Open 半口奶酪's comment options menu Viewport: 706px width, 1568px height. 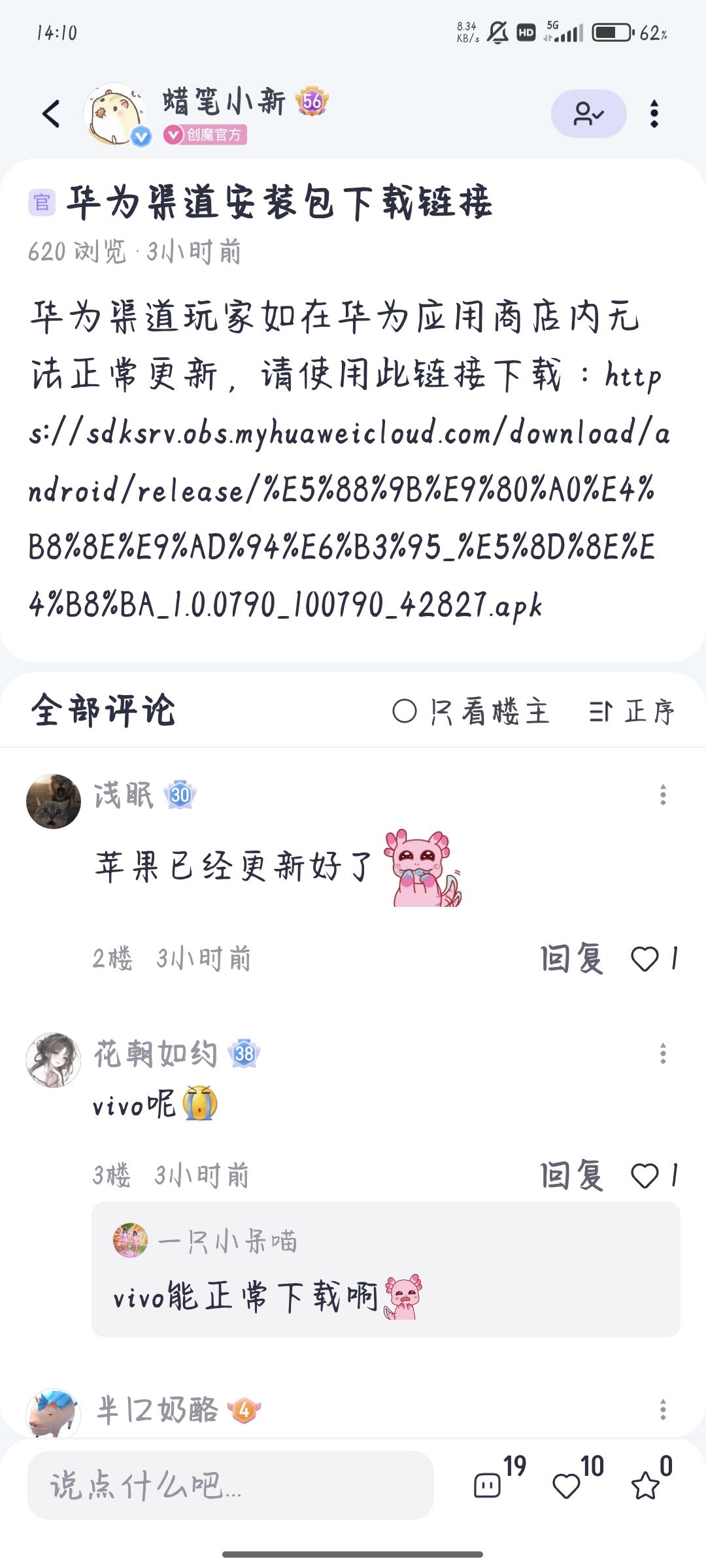663,1409
